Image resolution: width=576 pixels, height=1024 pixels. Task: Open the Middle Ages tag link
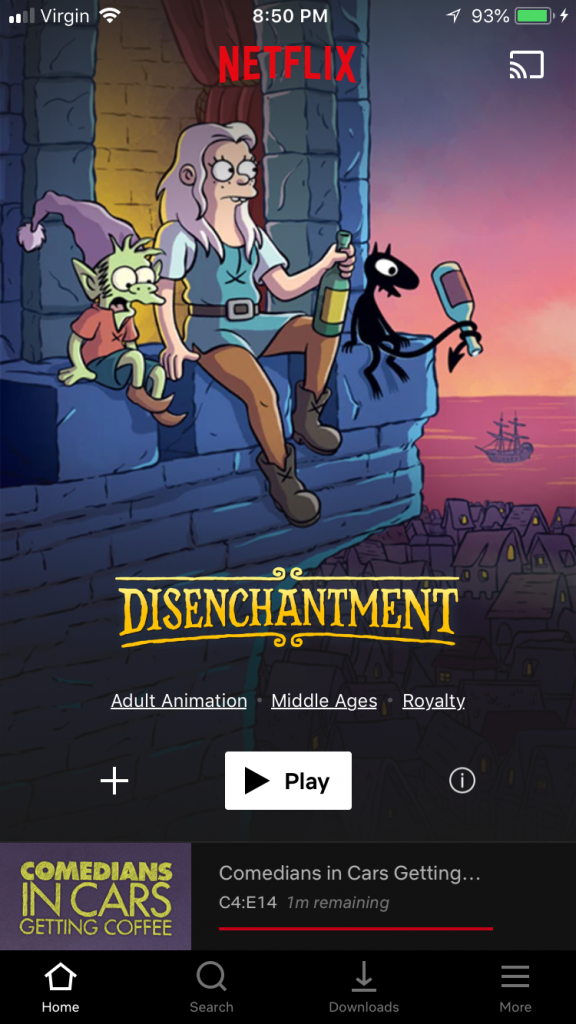pyautogui.click(x=324, y=701)
